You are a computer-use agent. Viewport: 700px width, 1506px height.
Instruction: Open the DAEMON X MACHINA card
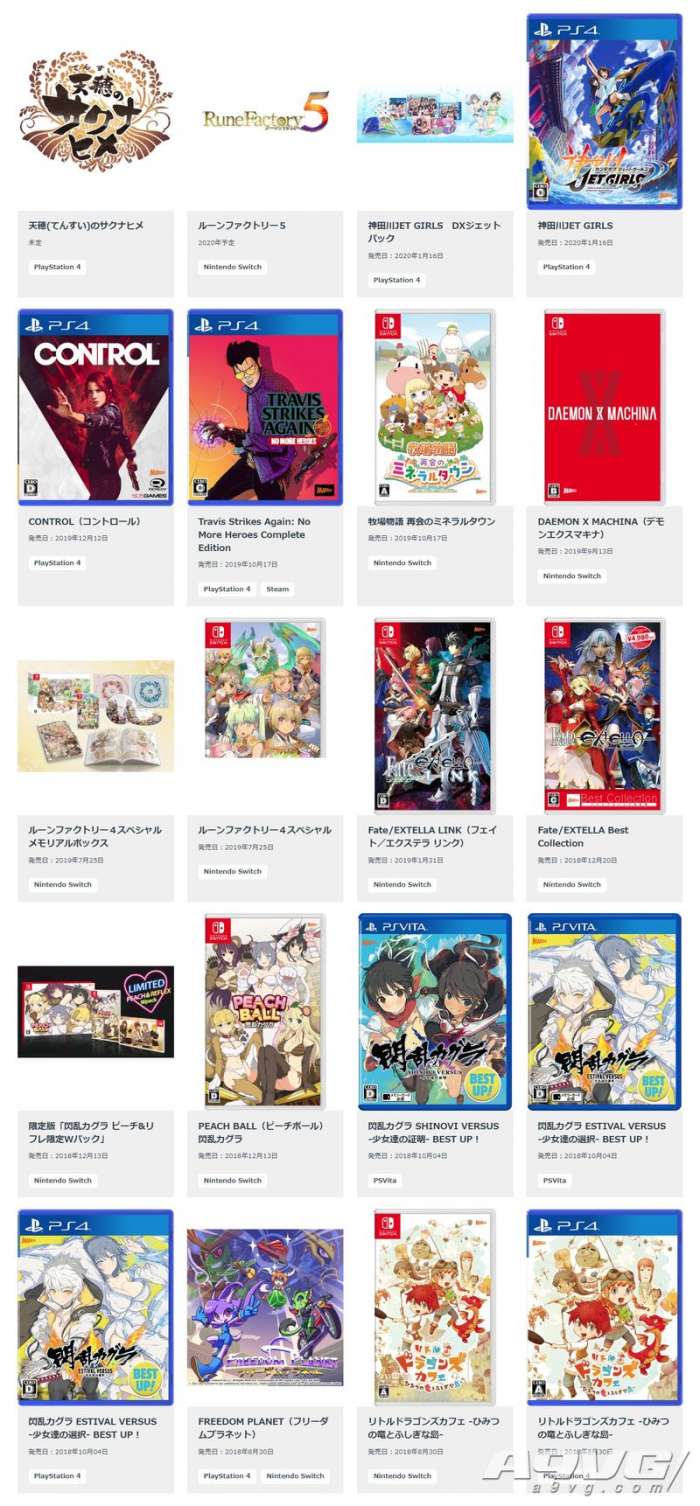click(x=604, y=406)
